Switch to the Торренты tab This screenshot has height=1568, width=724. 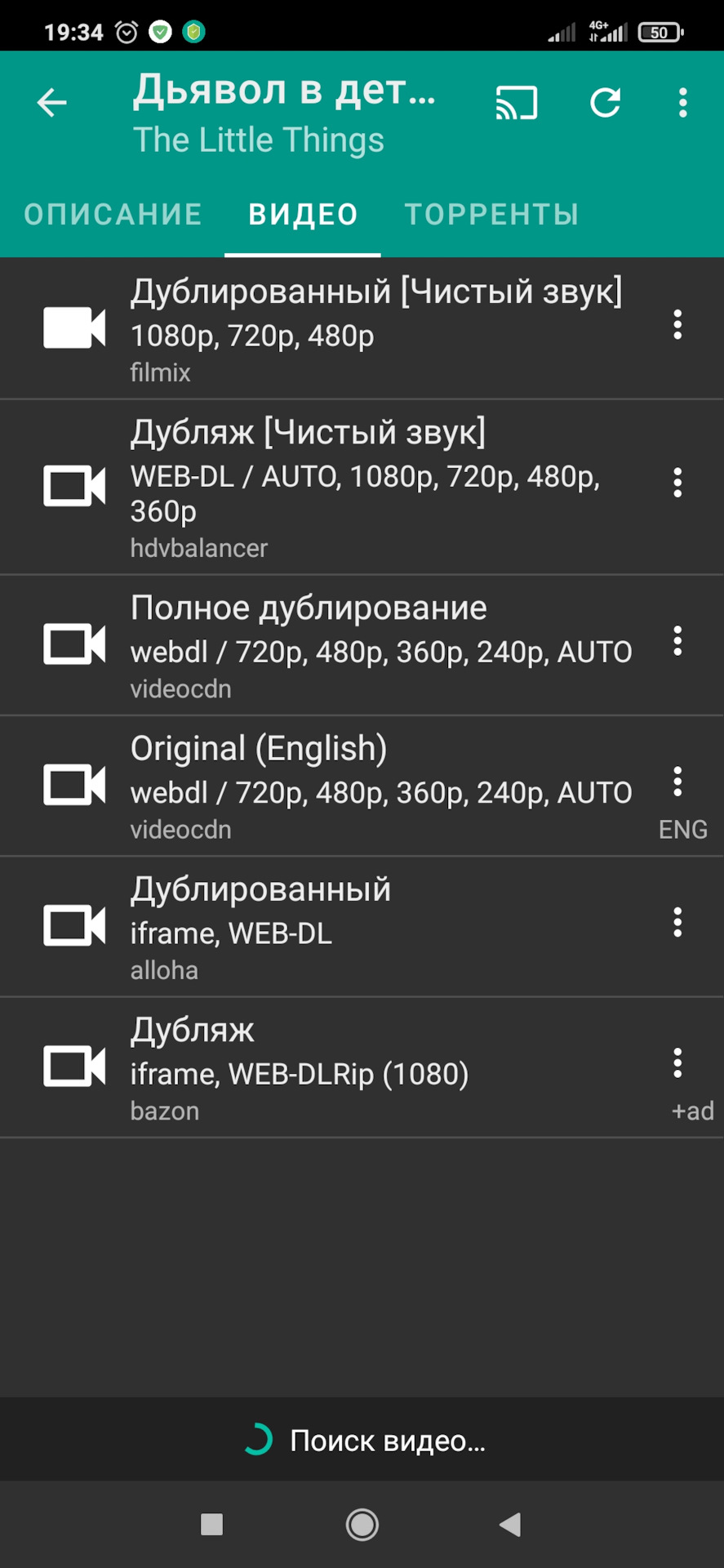point(491,215)
